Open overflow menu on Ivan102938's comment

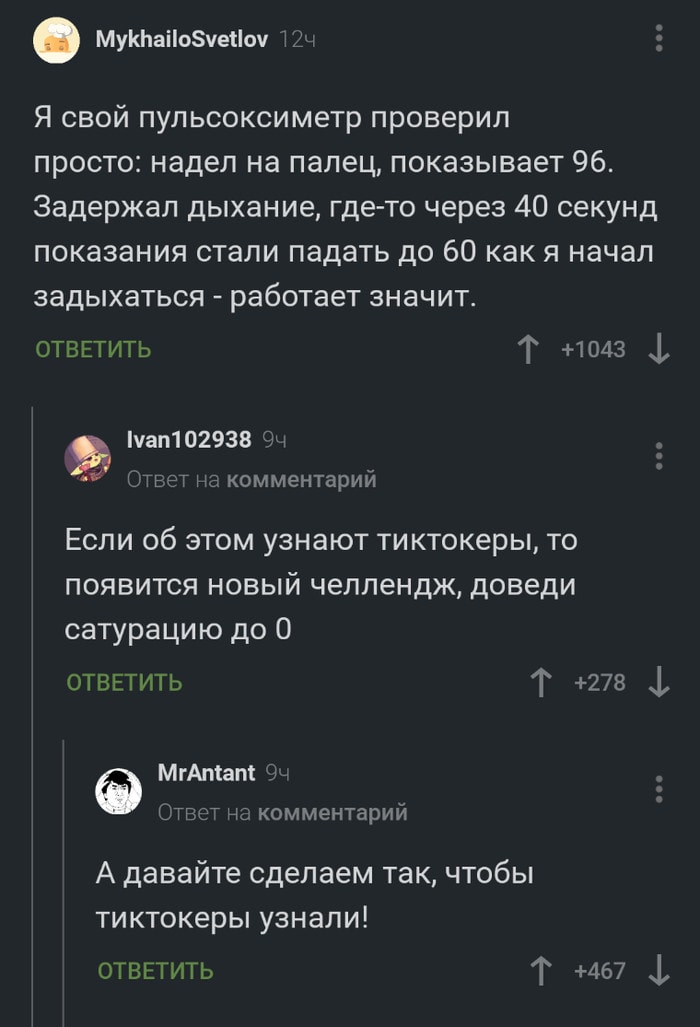click(659, 455)
